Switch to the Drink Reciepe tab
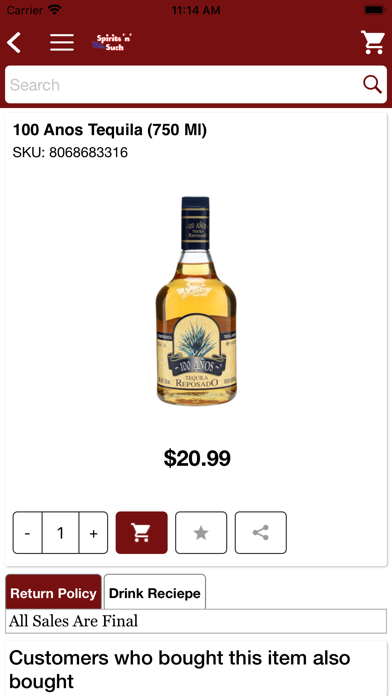Screen dimensions: 392x696 pos(154,592)
